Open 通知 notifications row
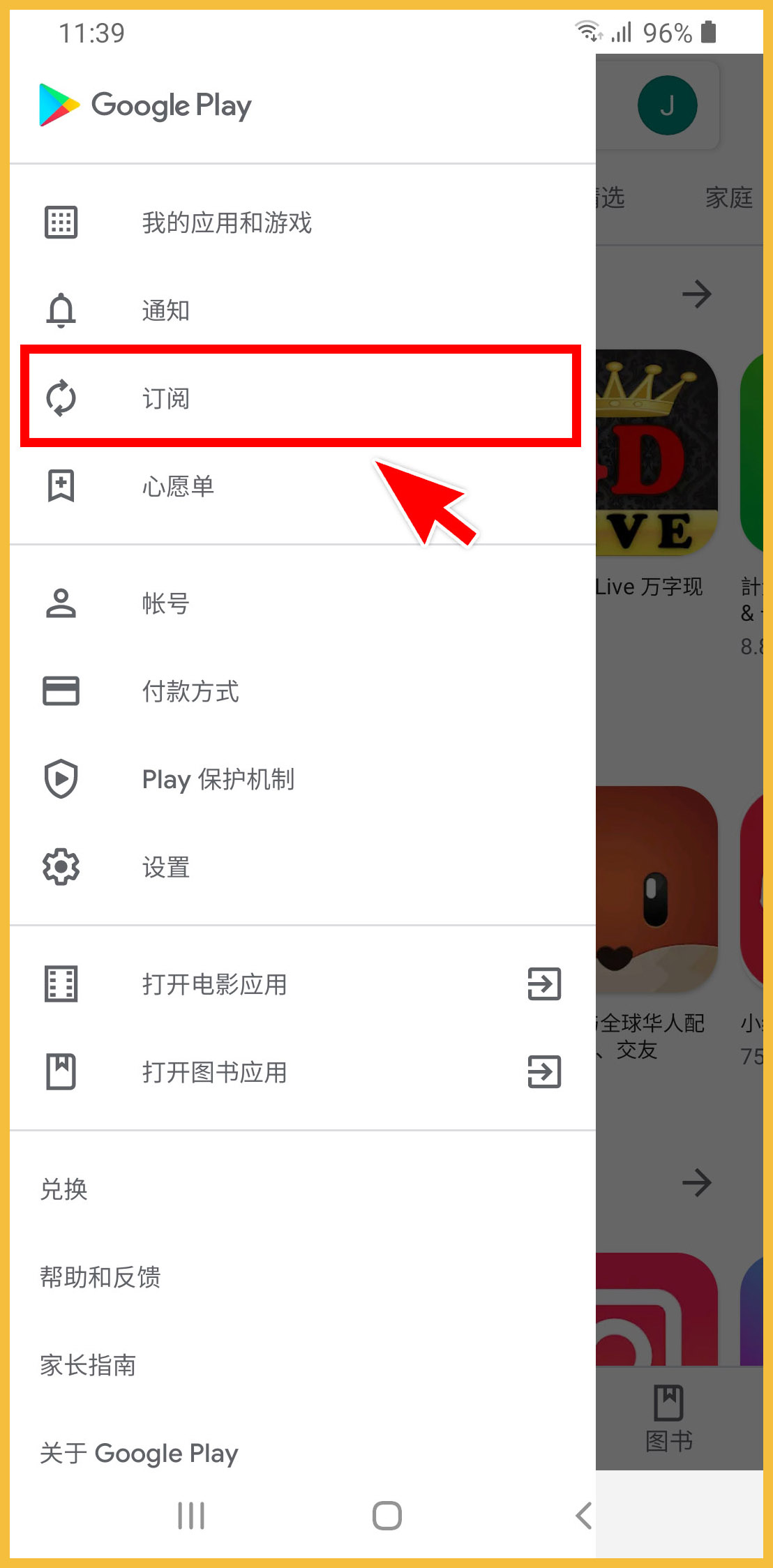Image resolution: width=773 pixels, height=1568 pixels. click(x=166, y=310)
